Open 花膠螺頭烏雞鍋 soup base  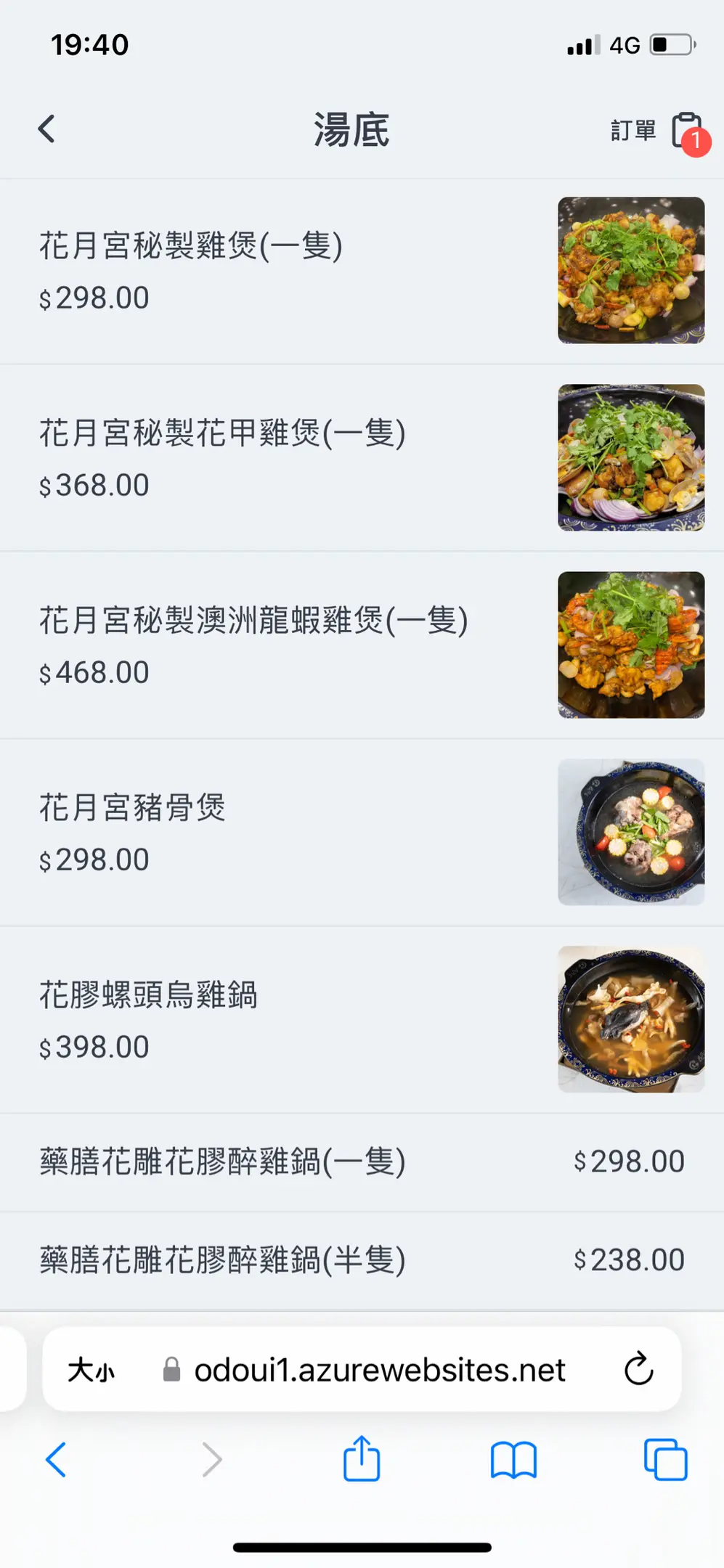(x=362, y=1020)
